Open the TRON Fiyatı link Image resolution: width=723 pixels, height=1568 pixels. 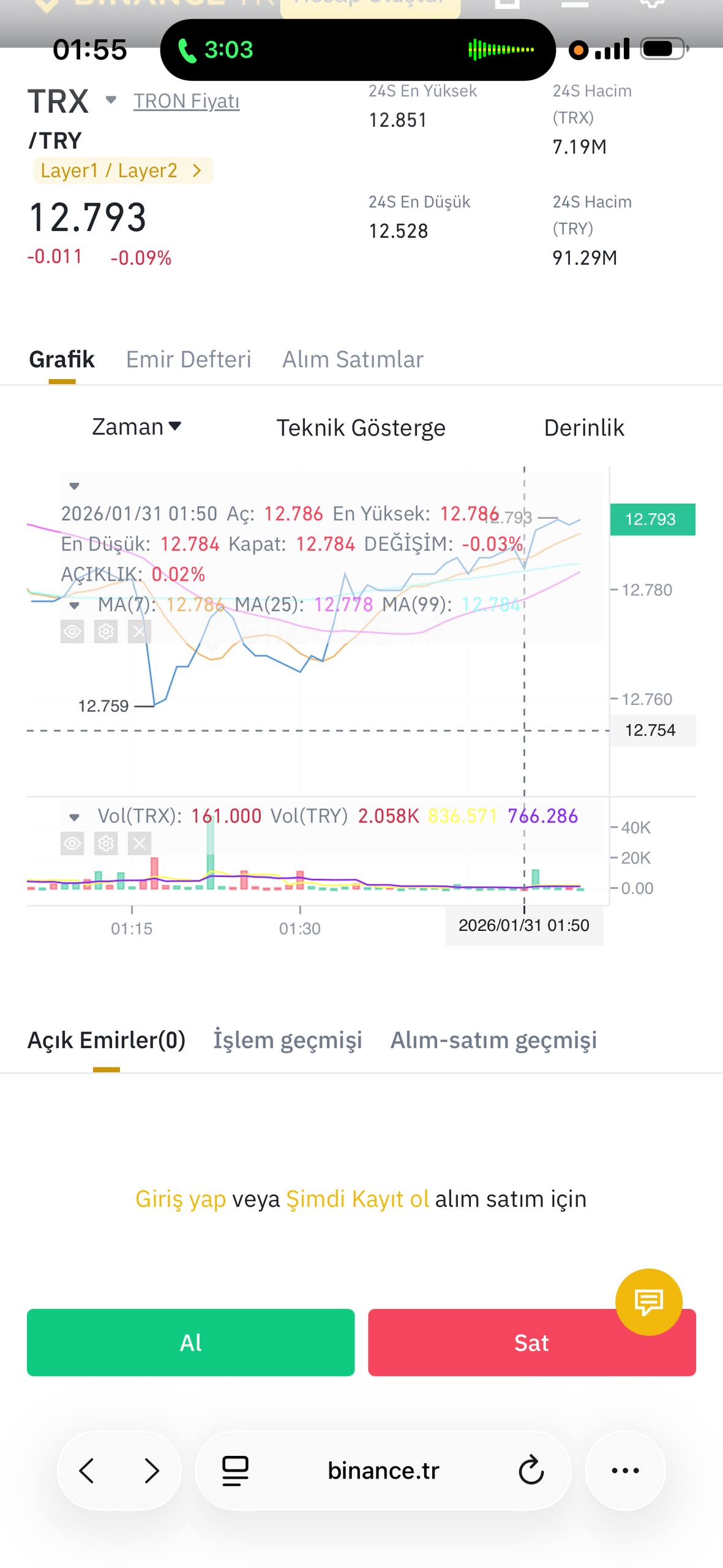[187, 101]
